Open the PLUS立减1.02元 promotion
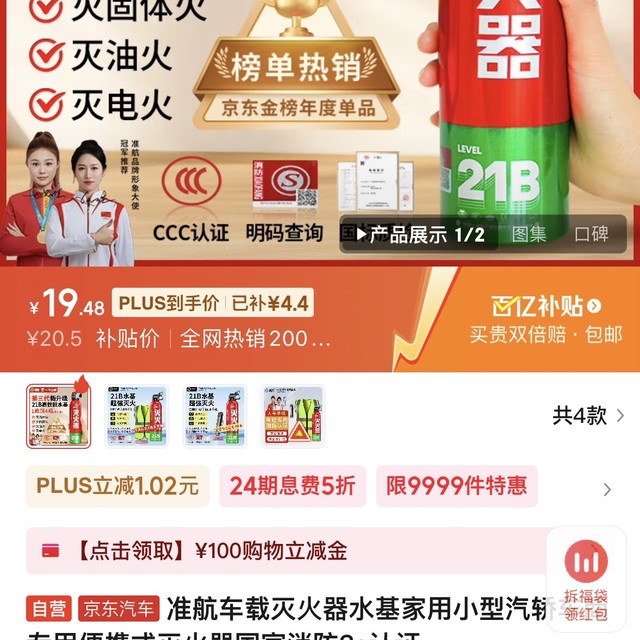The image size is (640, 640). 117,486
